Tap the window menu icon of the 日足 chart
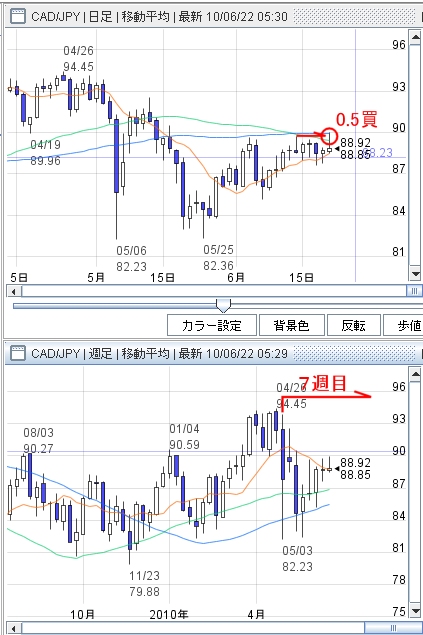 17,17
